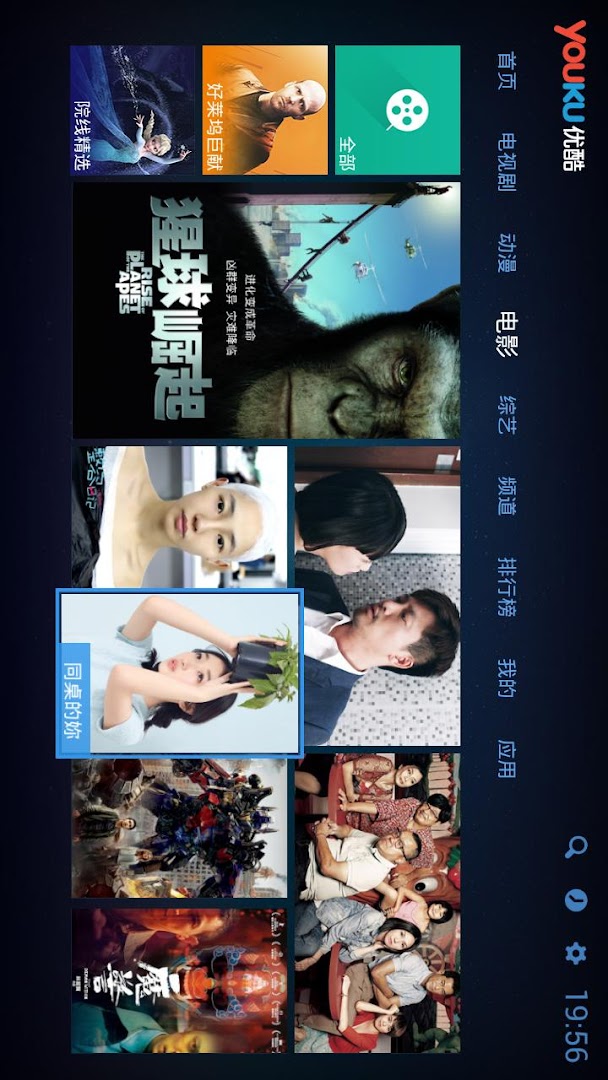Open the search icon
The height and width of the screenshot is (1080, 608).
click(575, 848)
